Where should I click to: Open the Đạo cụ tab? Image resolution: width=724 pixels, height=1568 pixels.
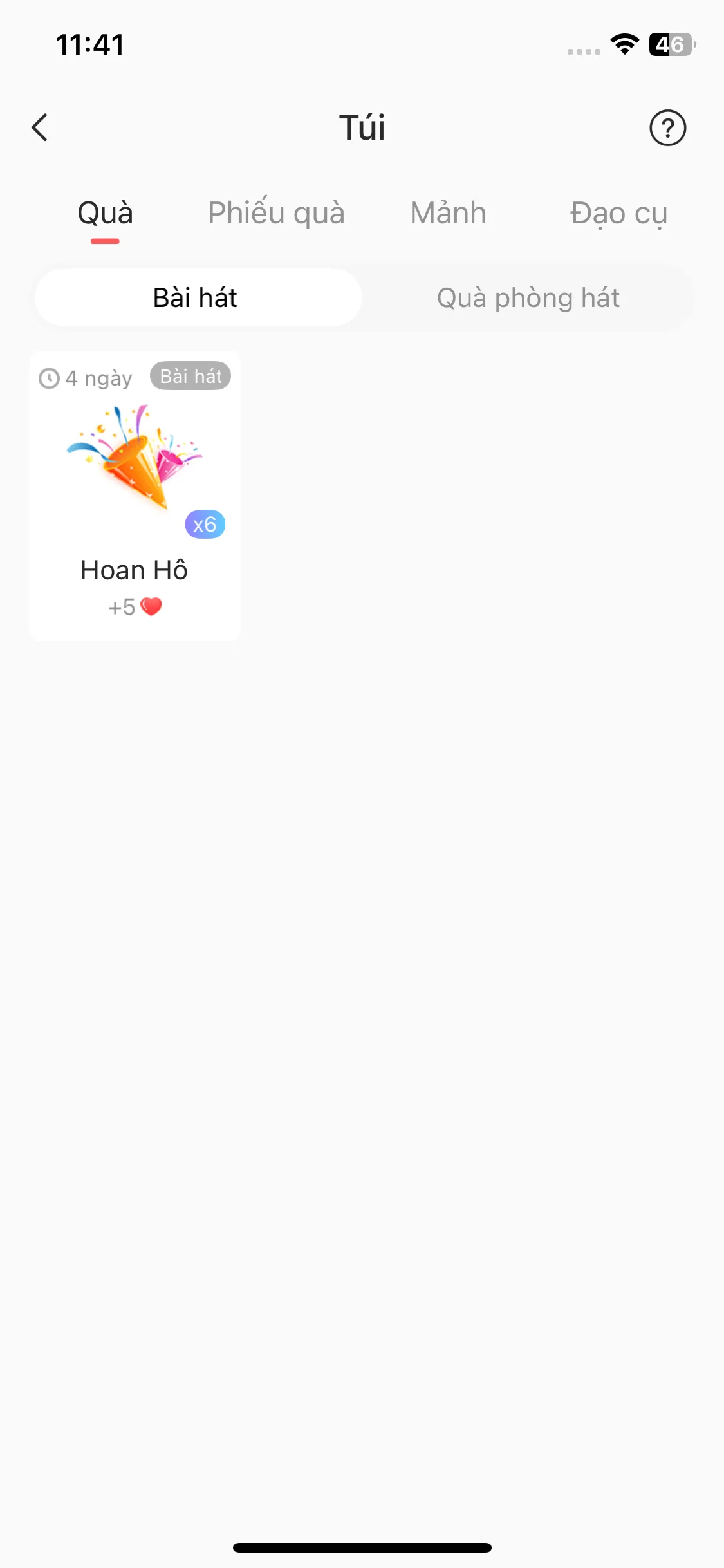point(618,214)
